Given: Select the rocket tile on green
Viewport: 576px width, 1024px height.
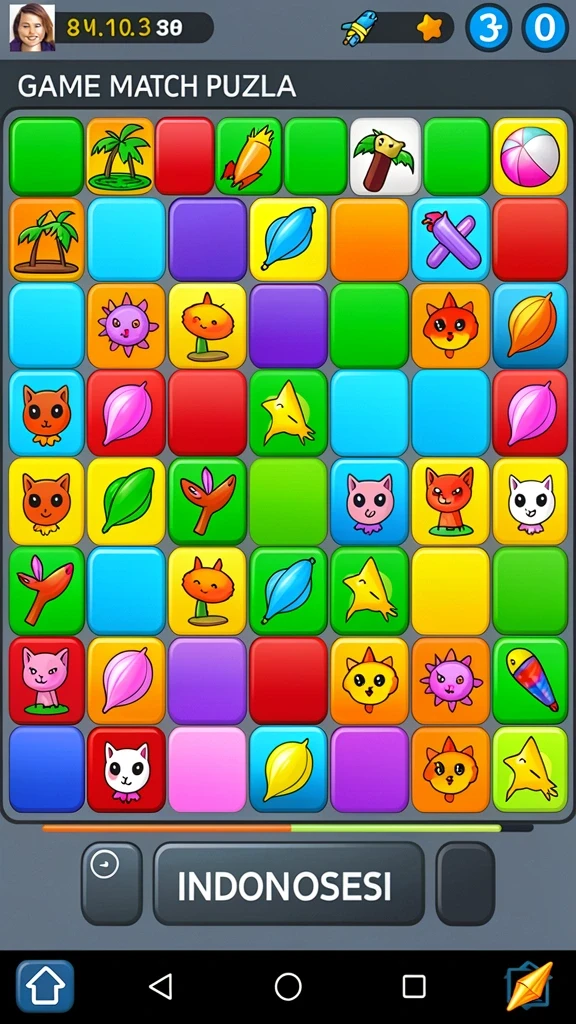Looking at the screenshot, I should (249, 157).
